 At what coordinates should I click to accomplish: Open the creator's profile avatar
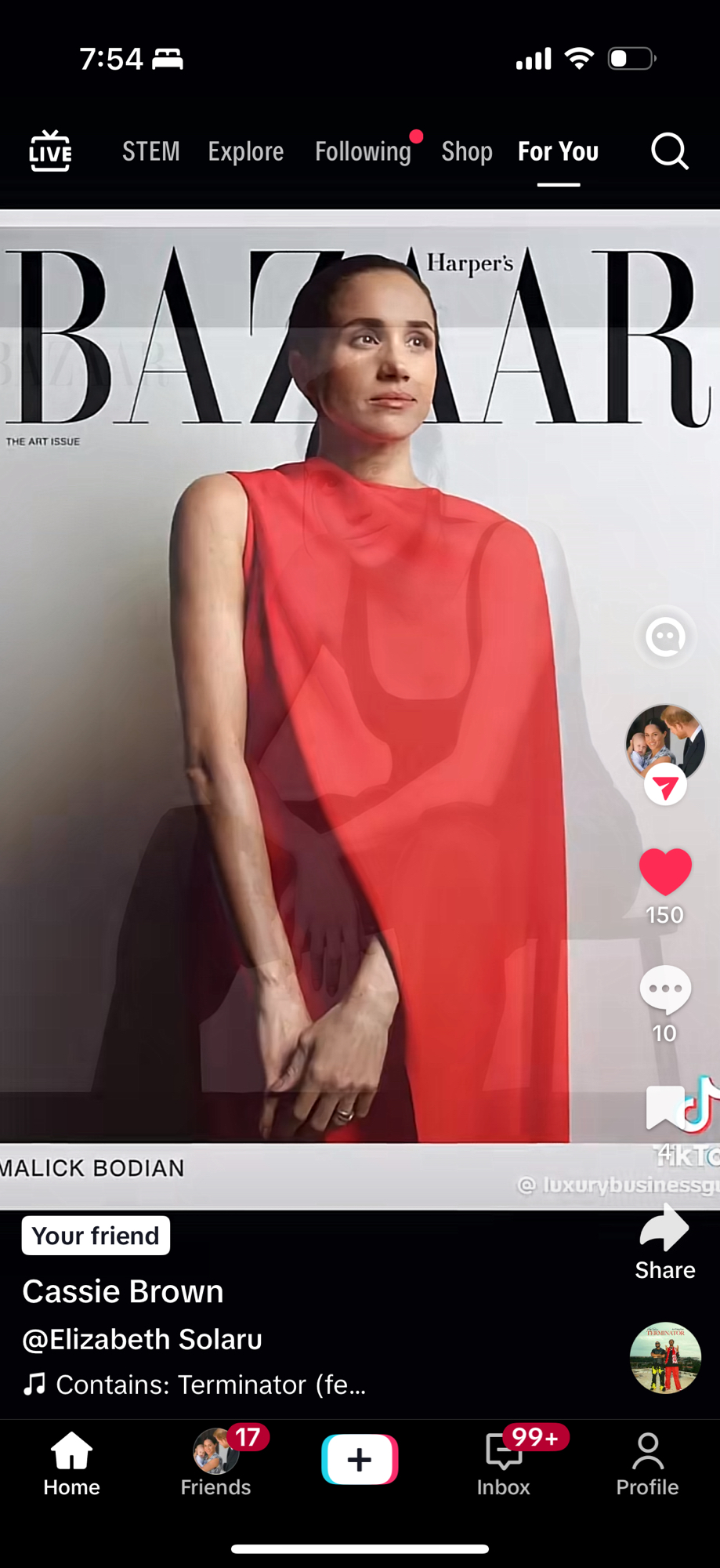pos(664,742)
